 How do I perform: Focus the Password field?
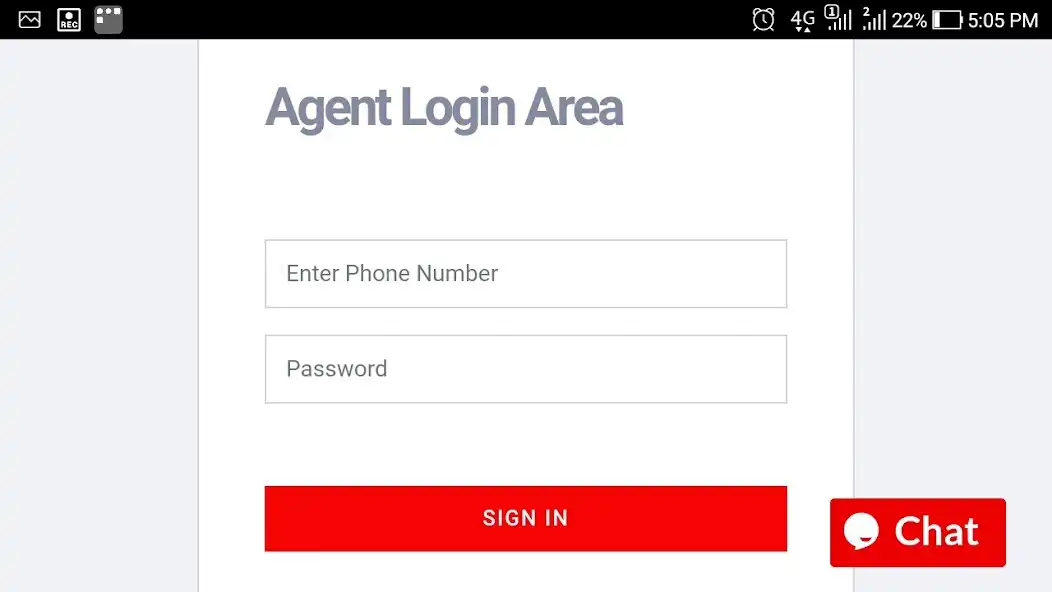tap(525, 369)
